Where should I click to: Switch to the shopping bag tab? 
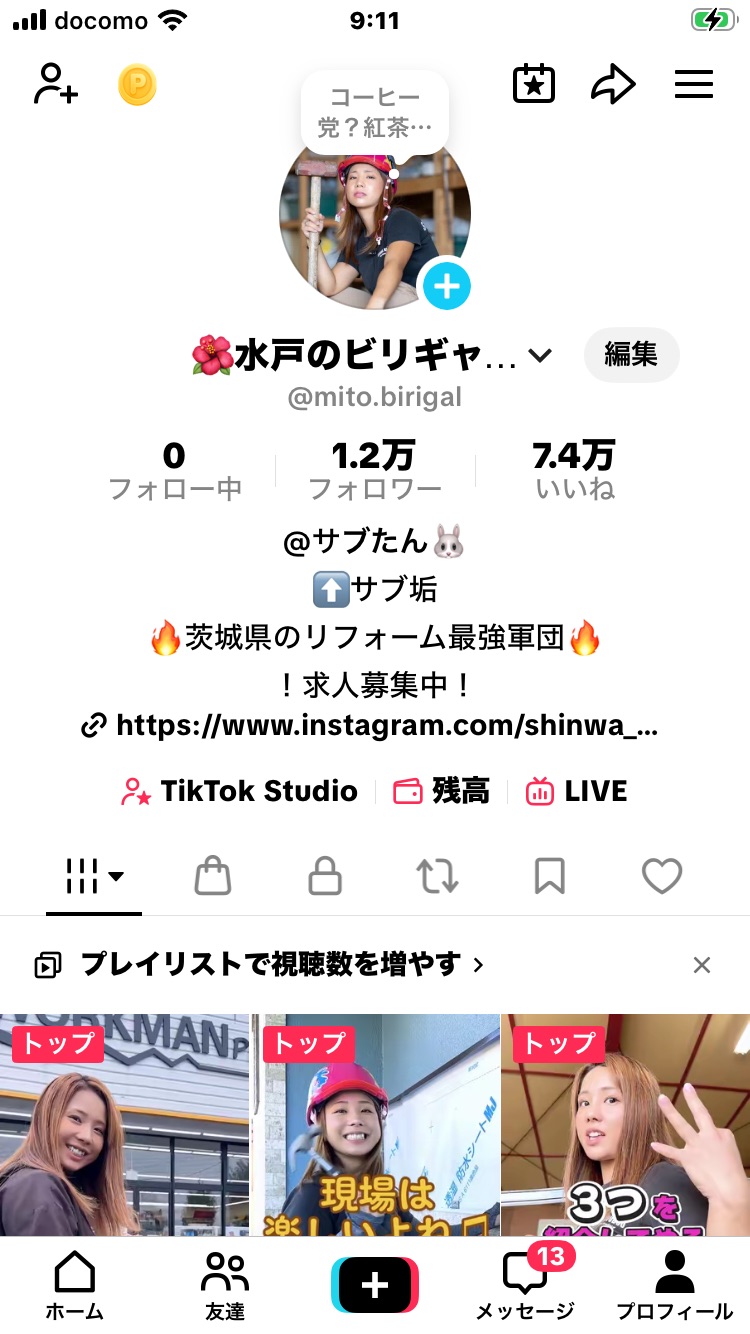tap(212, 877)
